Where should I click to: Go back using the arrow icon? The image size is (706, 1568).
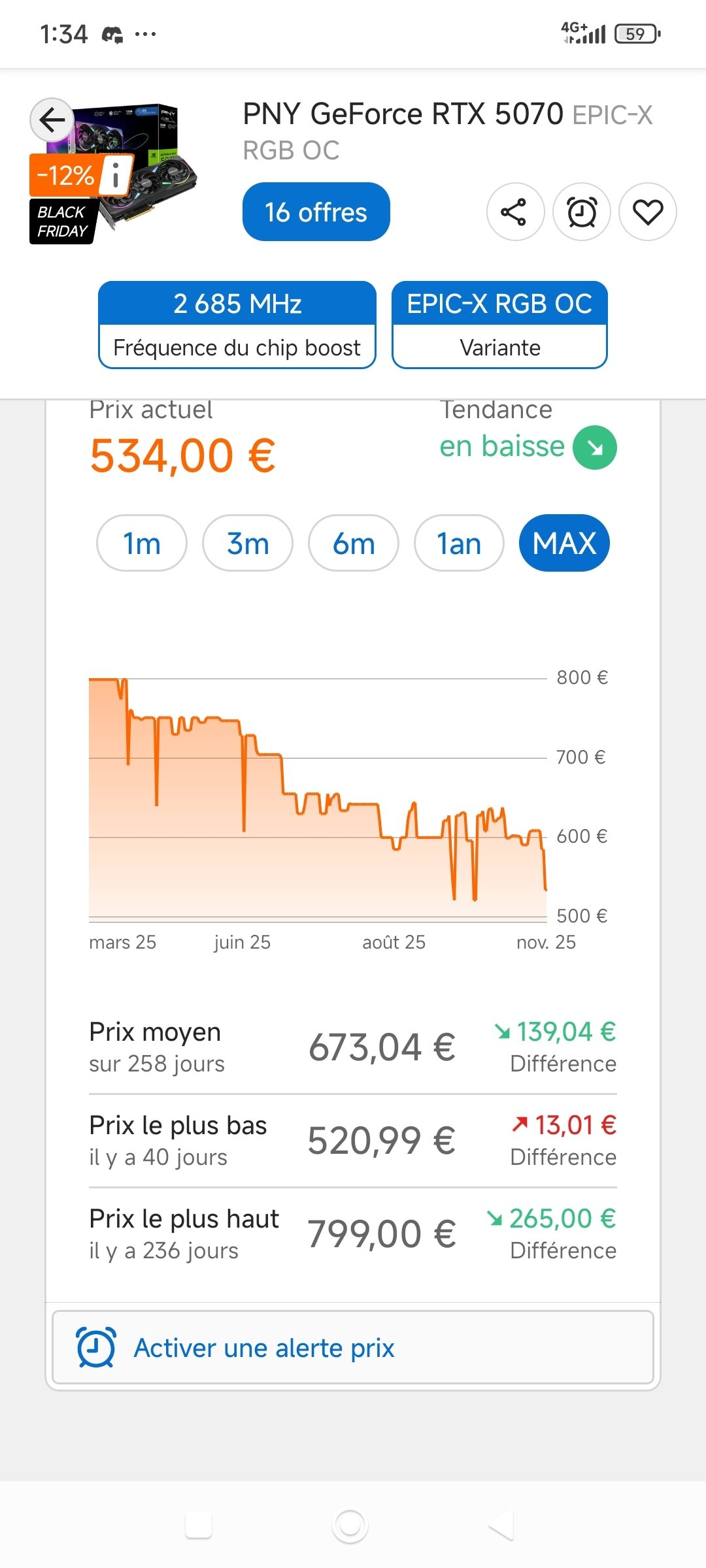coord(52,120)
